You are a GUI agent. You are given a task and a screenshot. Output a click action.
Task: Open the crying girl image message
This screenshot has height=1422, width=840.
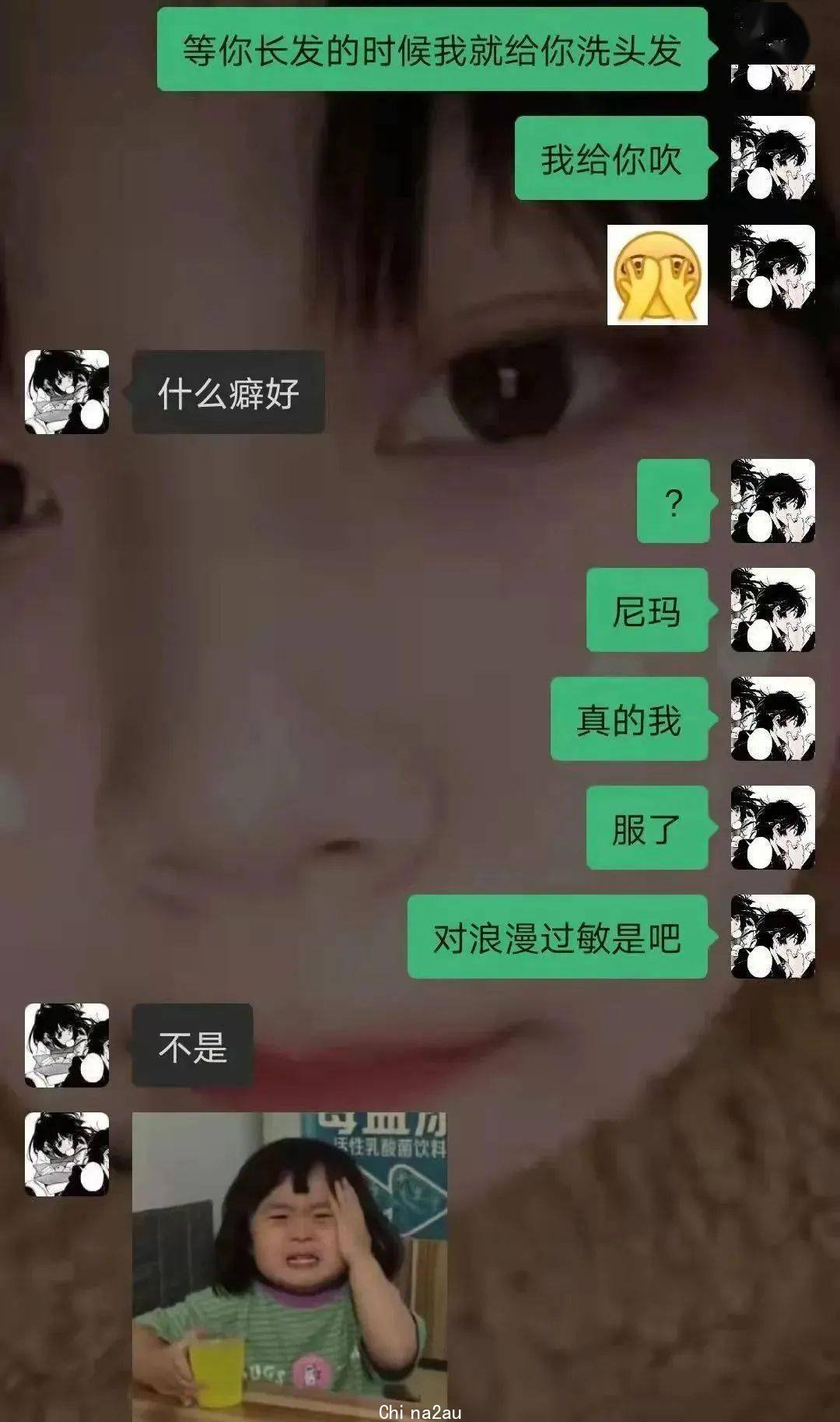[289, 1264]
